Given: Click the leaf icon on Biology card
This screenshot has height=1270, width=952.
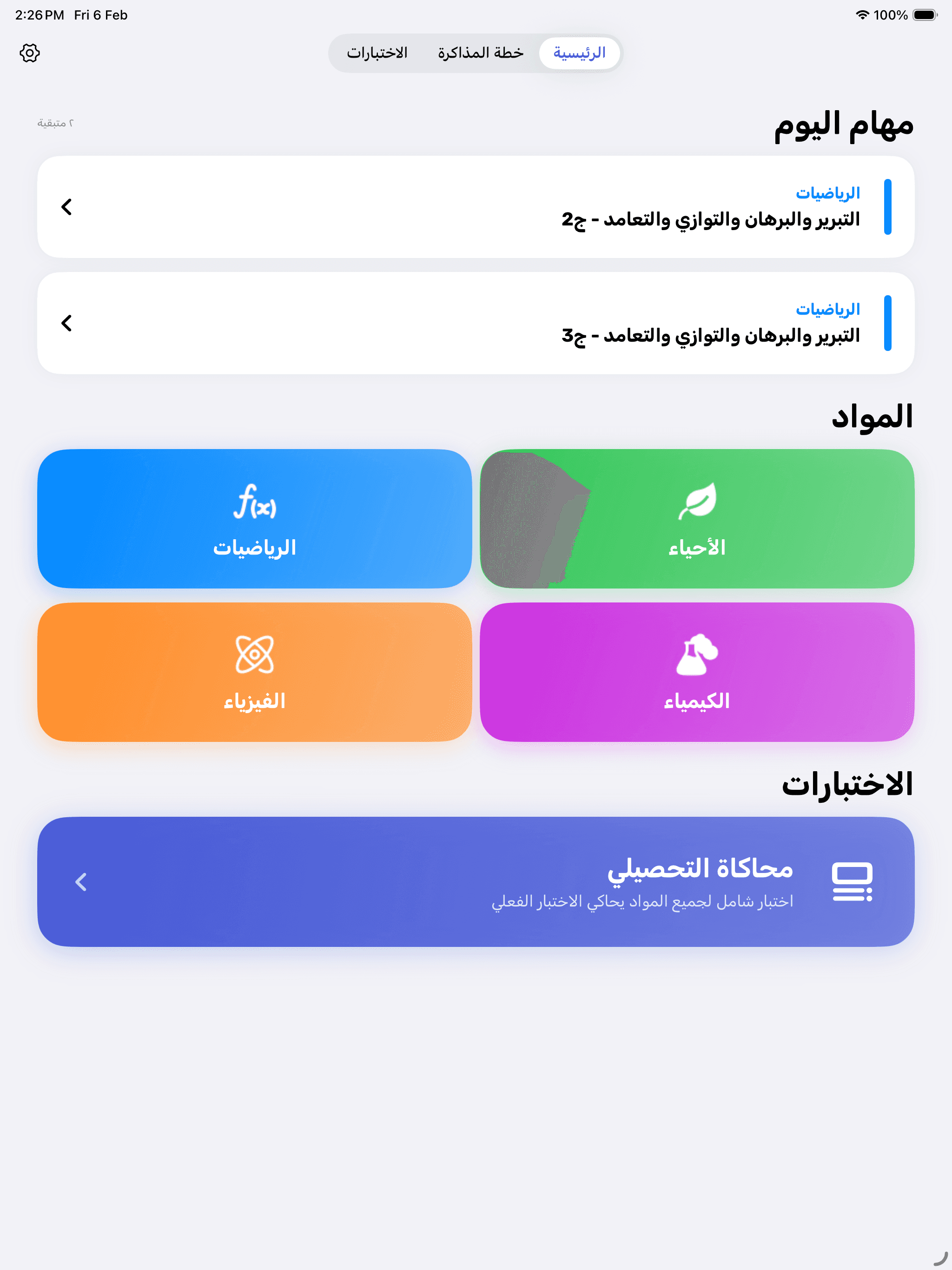Looking at the screenshot, I should (698, 503).
